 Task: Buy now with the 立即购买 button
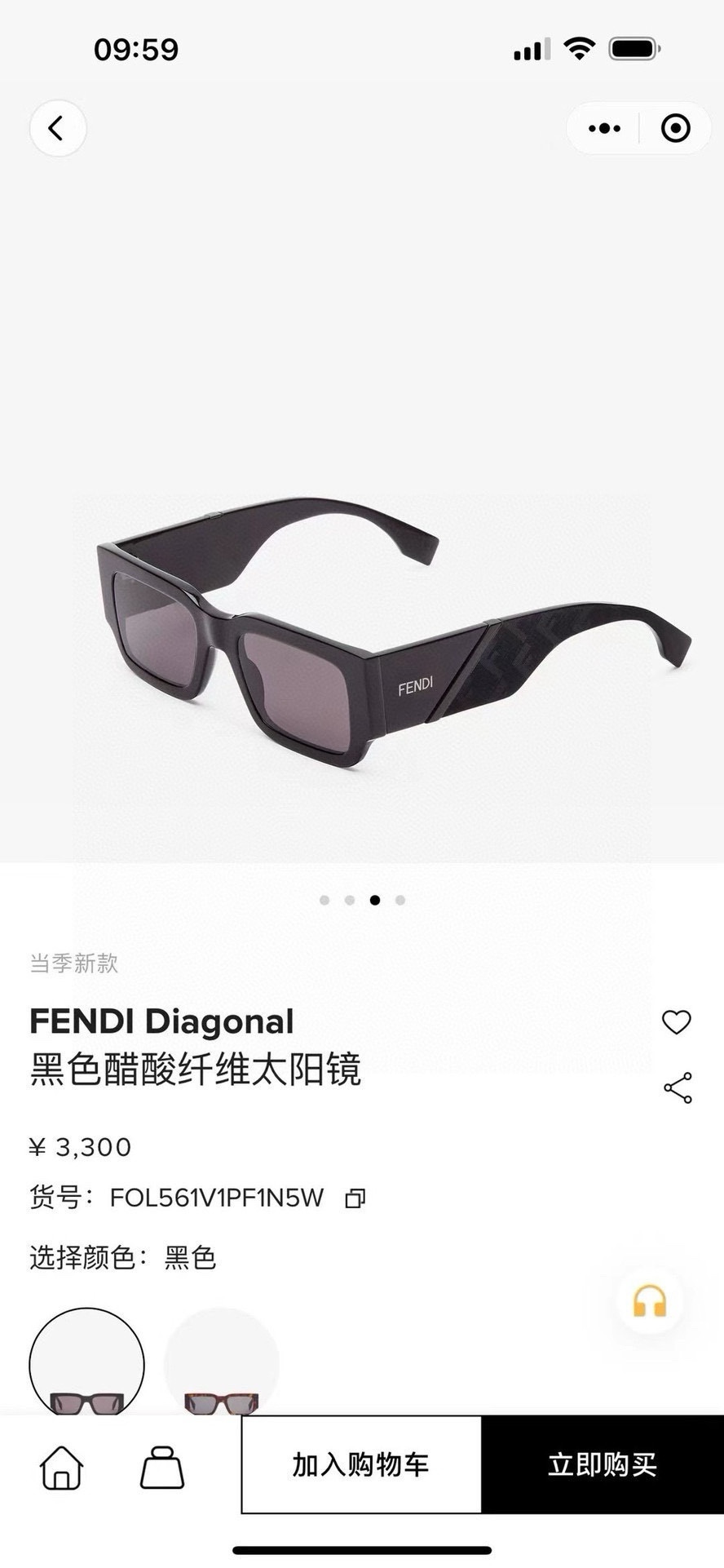click(603, 1465)
